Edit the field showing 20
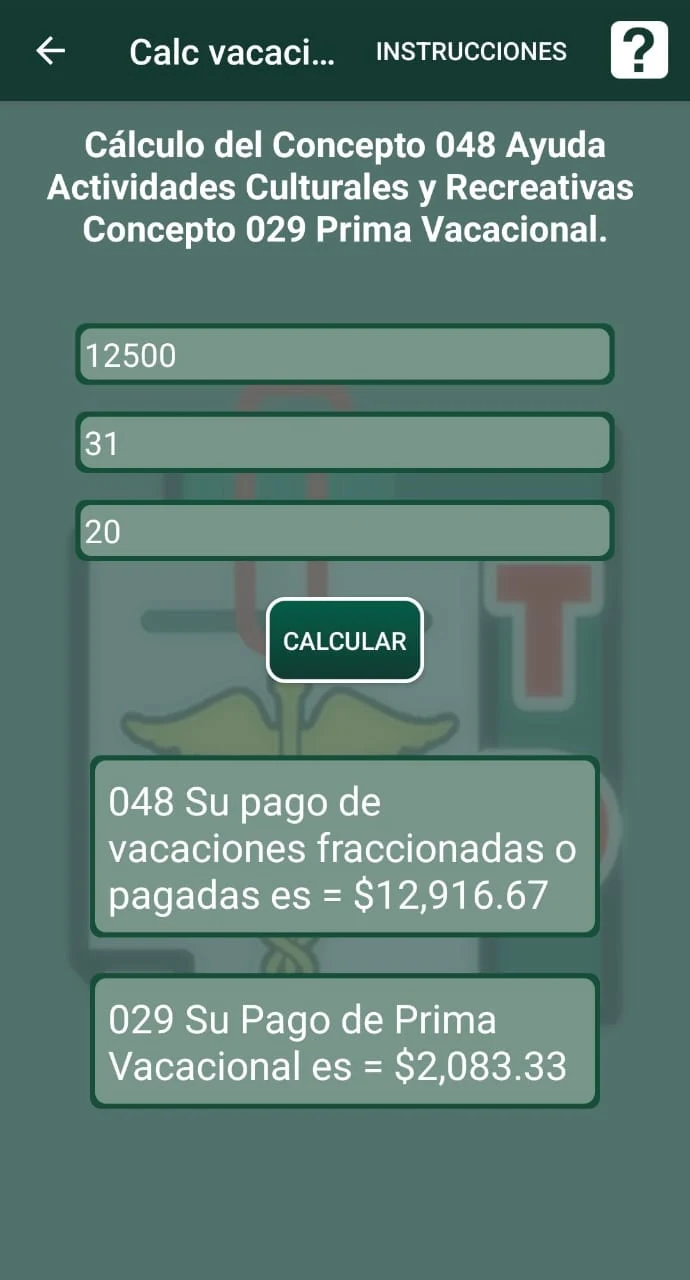The image size is (690, 1280). (x=345, y=531)
